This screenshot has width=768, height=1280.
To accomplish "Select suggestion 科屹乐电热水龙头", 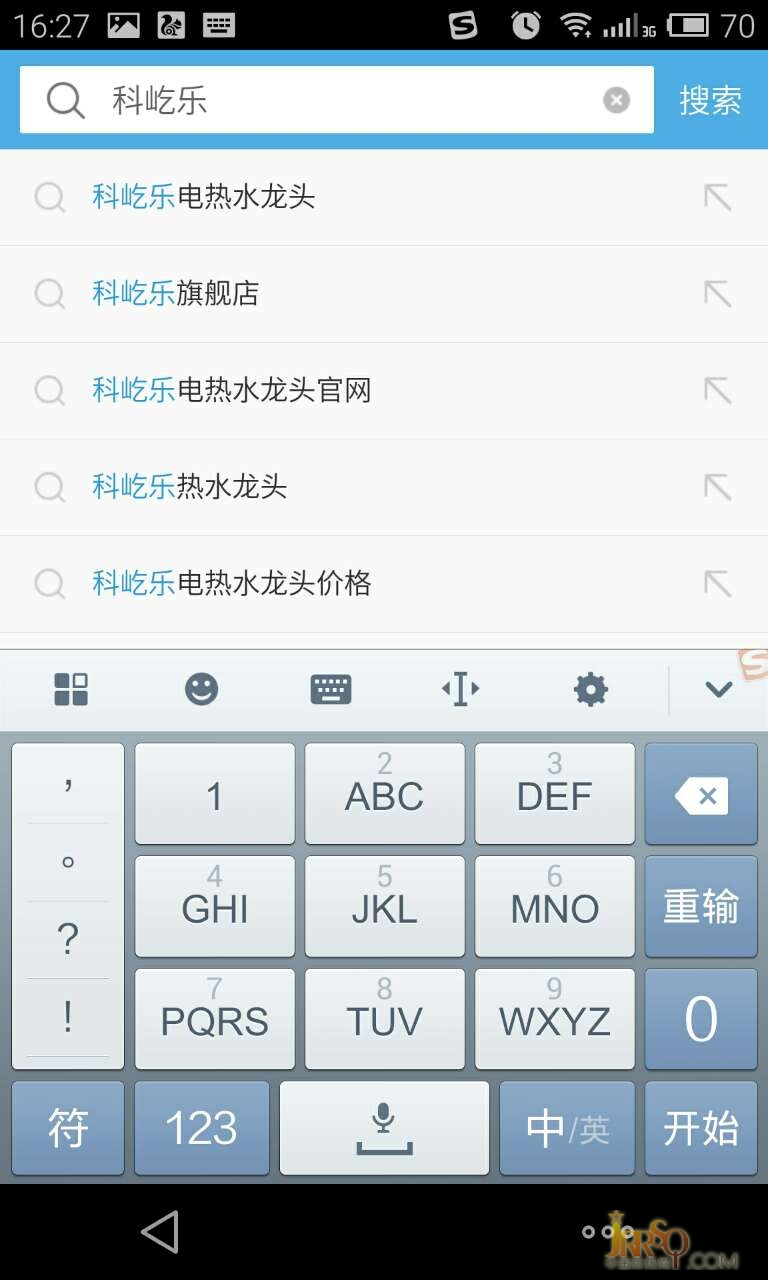I will 204,197.
